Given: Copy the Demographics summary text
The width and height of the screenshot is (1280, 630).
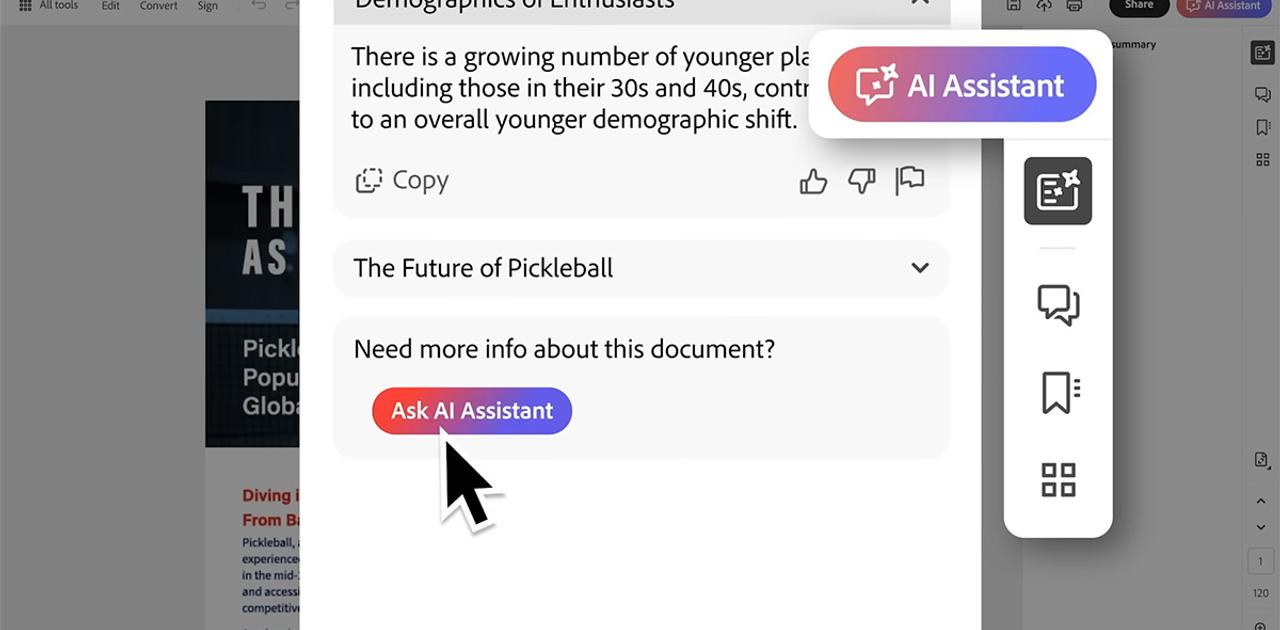Looking at the screenshot, I should tap(402, 180).
